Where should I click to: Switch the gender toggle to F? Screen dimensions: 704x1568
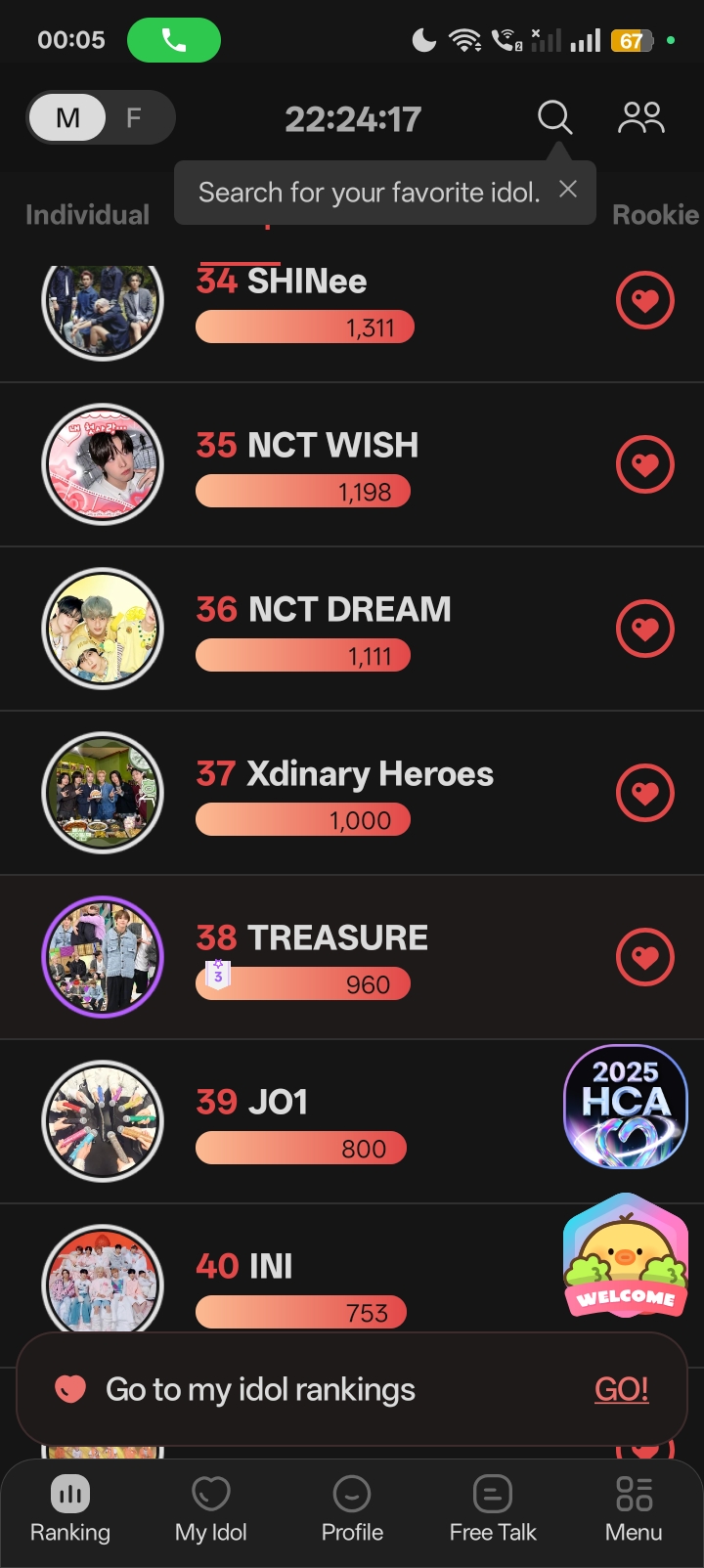tap(134, 118)
